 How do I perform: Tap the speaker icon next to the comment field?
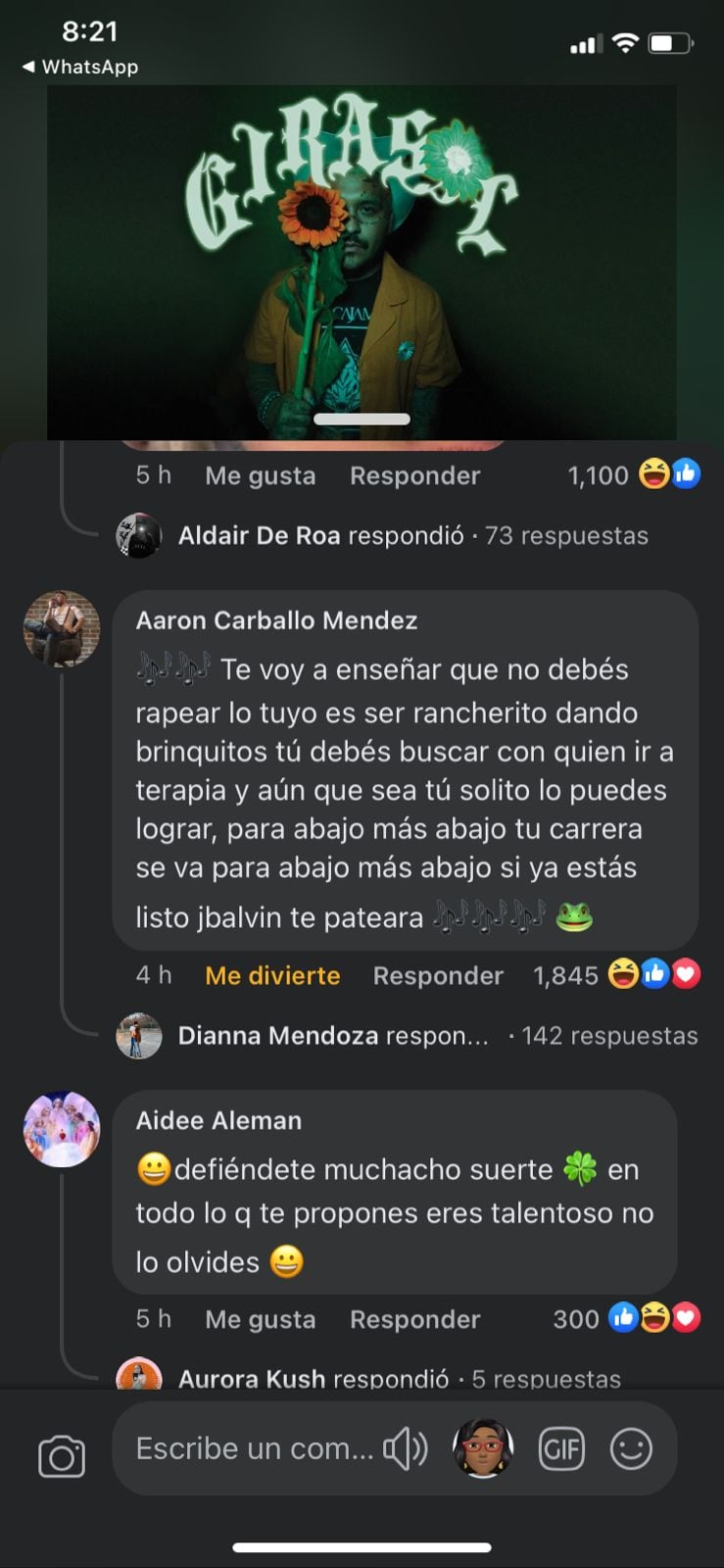click(x=403, y=1448)
